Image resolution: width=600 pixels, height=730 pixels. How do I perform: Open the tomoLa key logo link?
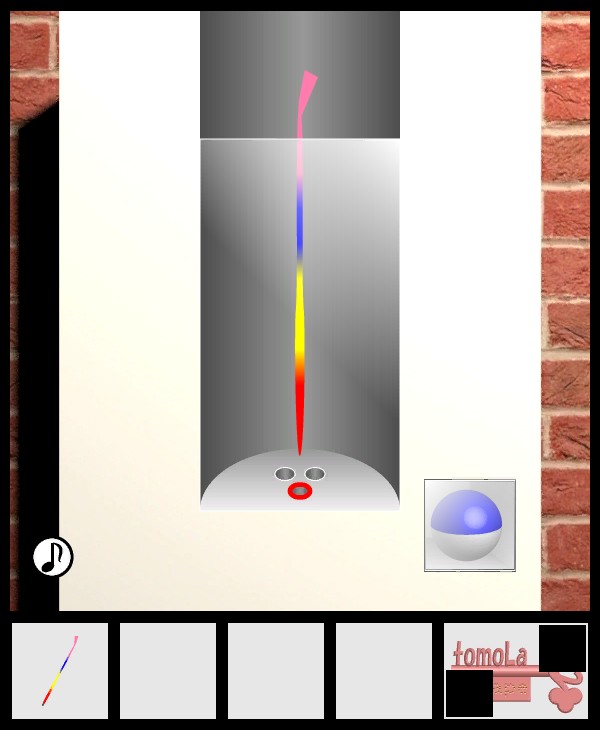pos(515,671)
